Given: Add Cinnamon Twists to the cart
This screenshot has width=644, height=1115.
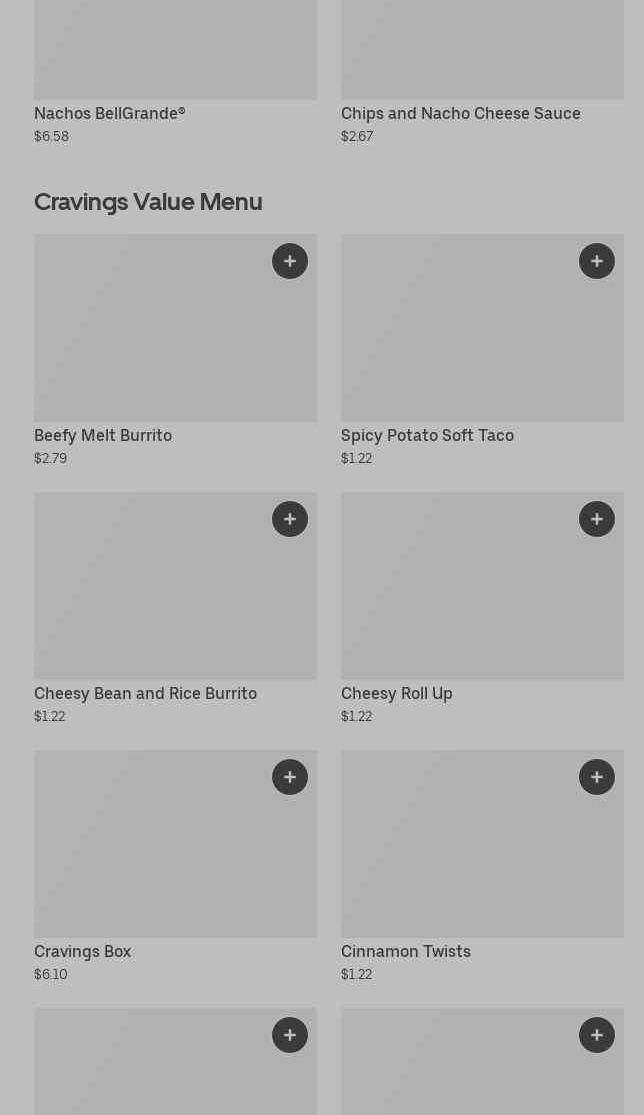Looking at the screenshot, I should (597, 777).
